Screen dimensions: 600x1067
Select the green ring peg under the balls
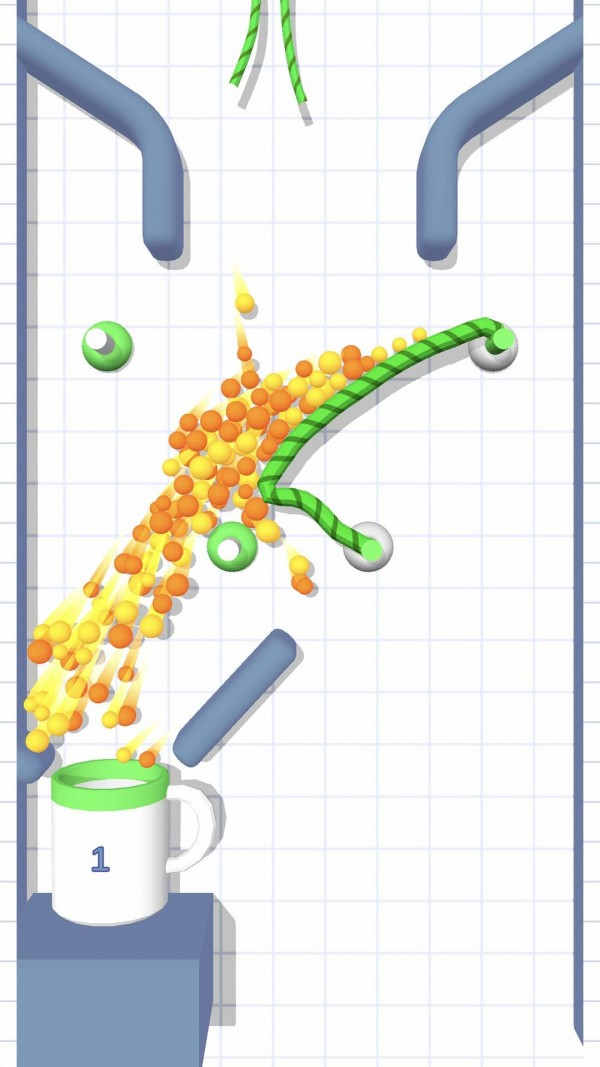click(232, 547)
